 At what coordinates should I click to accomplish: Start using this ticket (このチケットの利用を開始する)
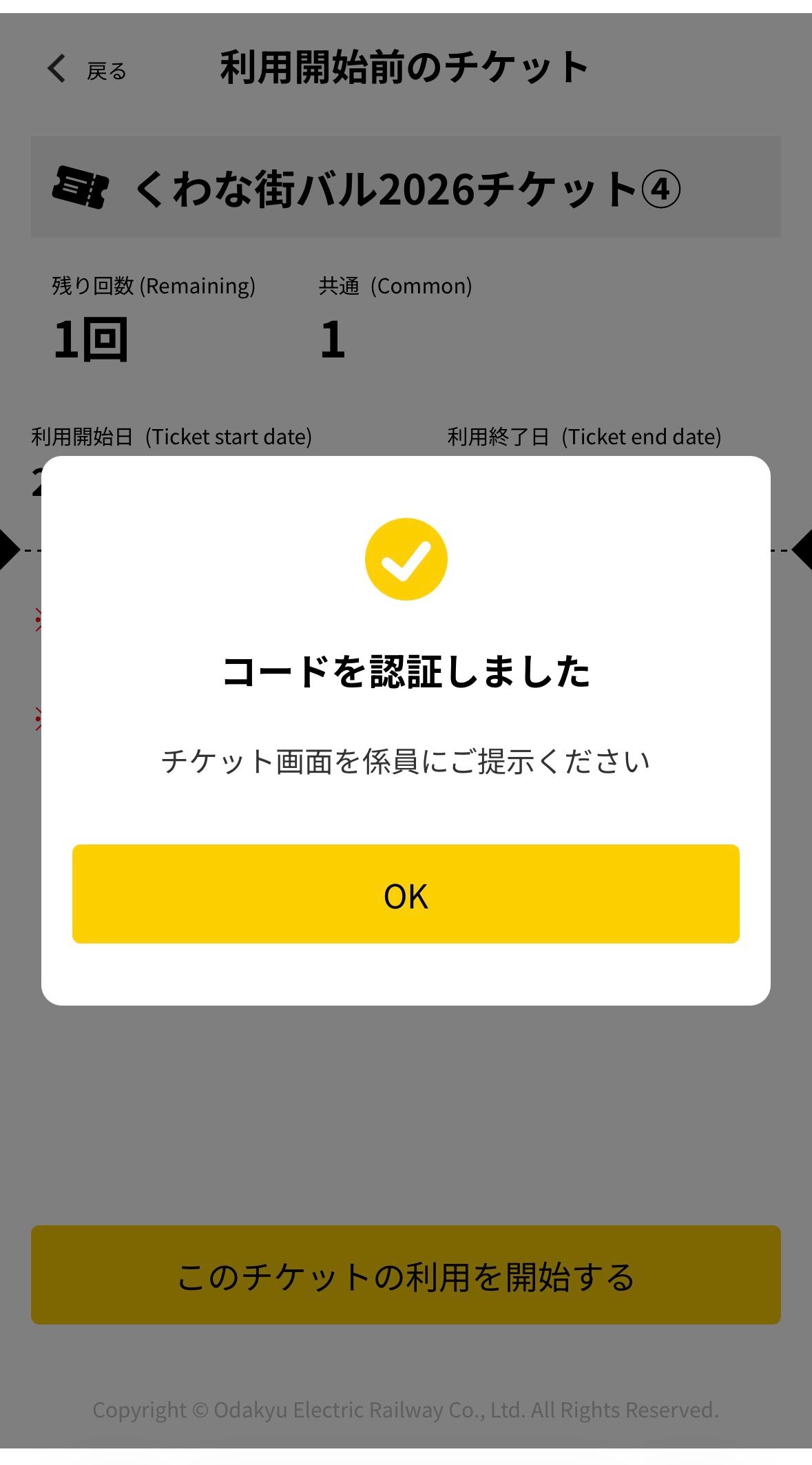406,1275
